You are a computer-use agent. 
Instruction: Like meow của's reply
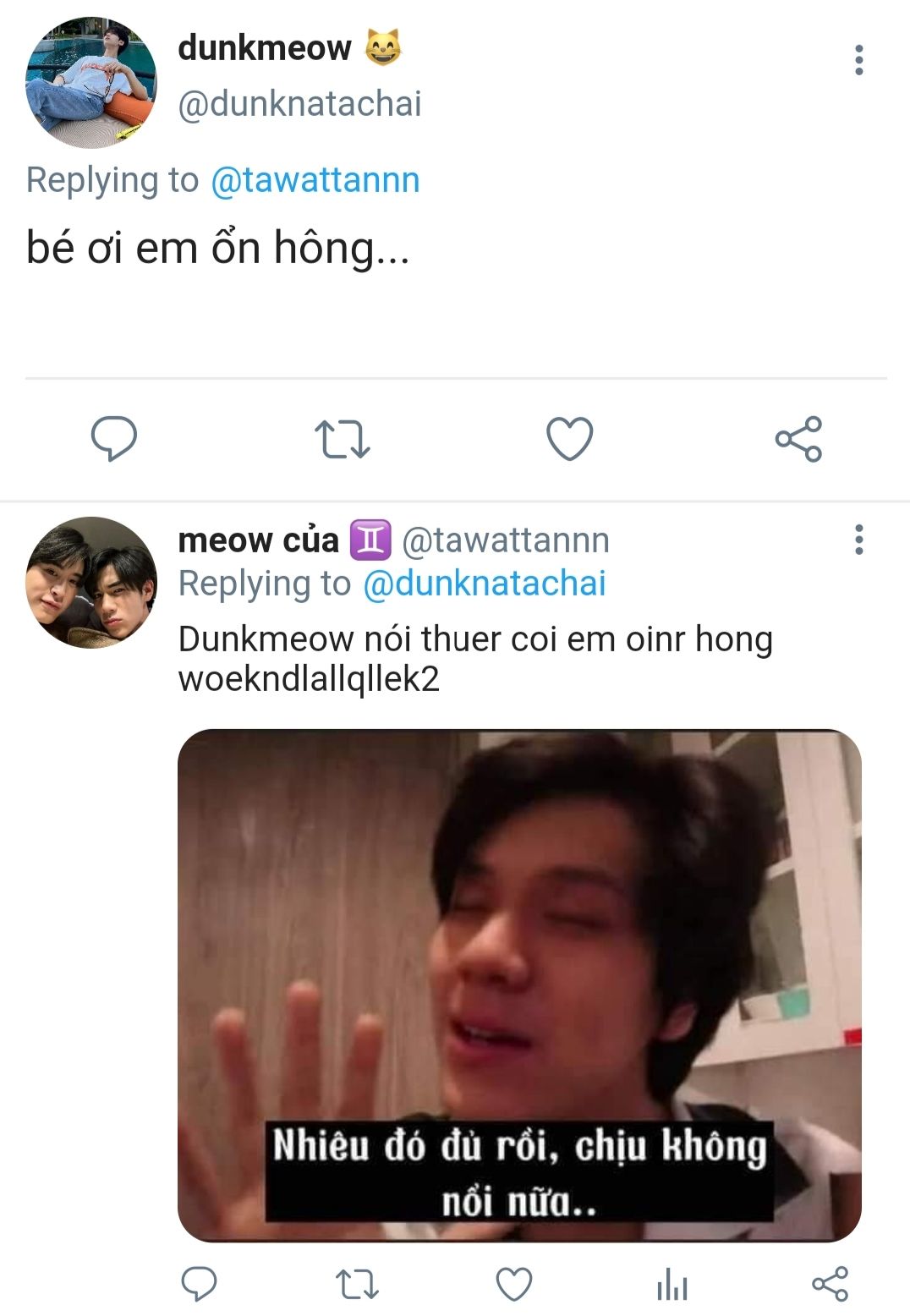click(x=513, y=1284)
